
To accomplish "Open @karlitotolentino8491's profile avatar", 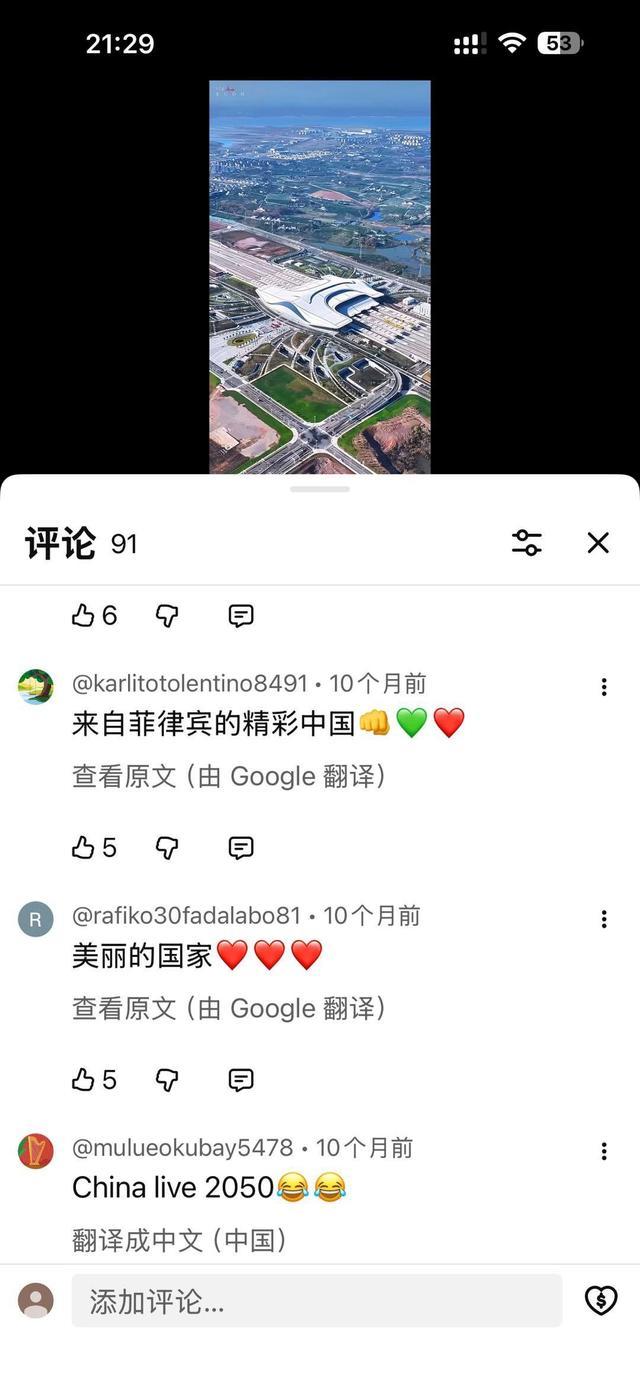I will click(36, 687).
